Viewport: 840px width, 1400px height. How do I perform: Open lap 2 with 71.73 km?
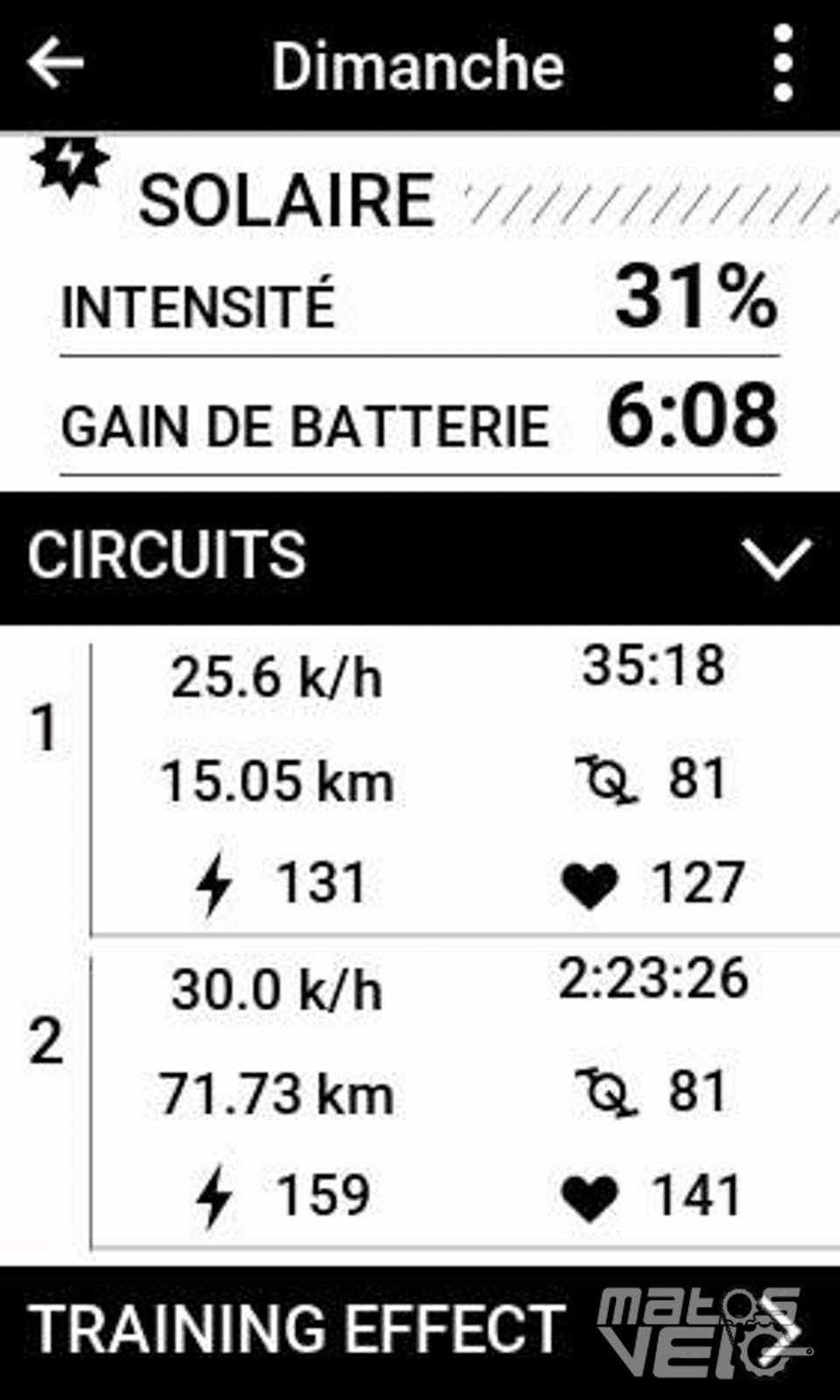click(420, 1092)
